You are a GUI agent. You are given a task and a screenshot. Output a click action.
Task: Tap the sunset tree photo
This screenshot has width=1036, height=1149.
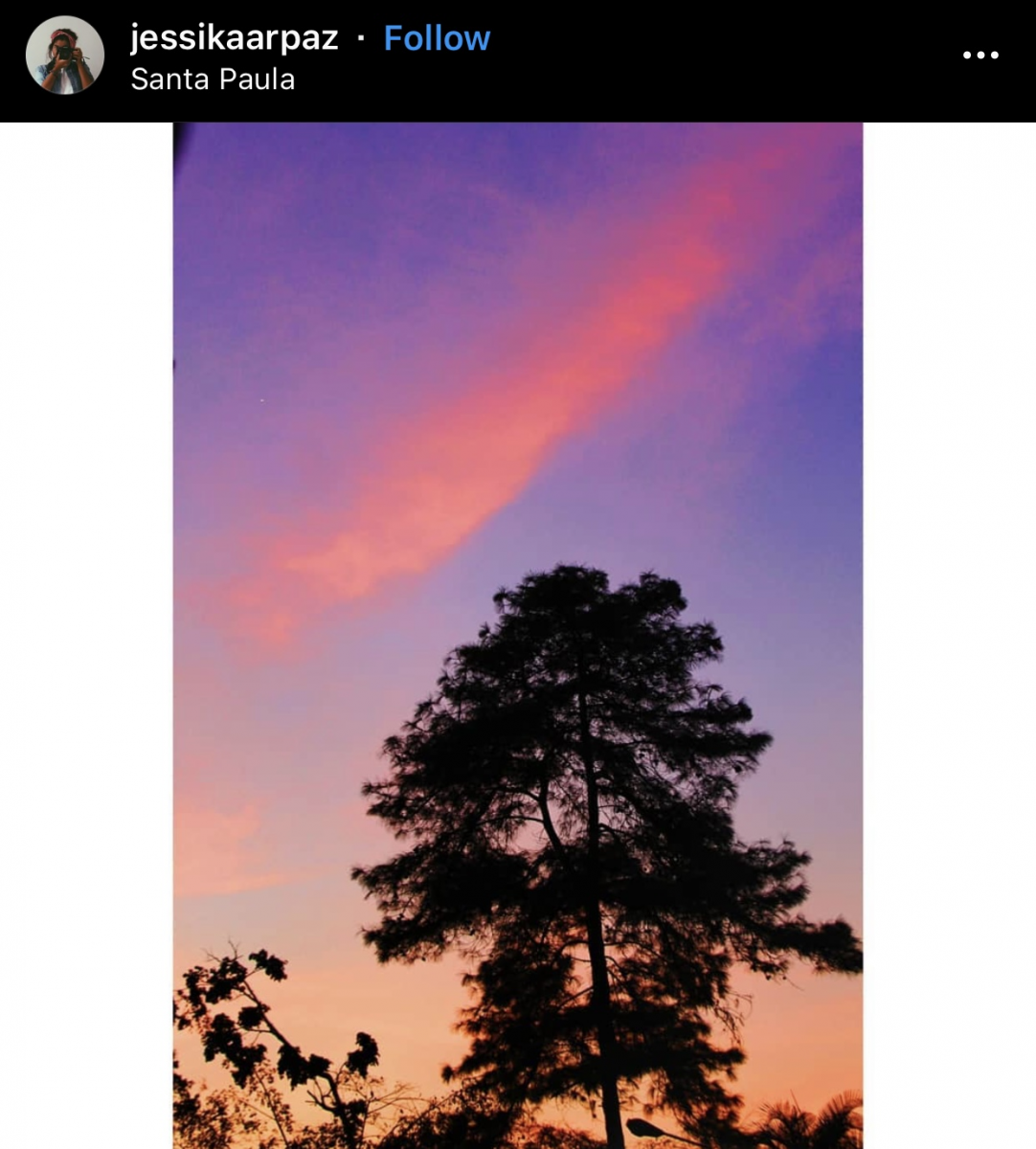coord(518,636)
